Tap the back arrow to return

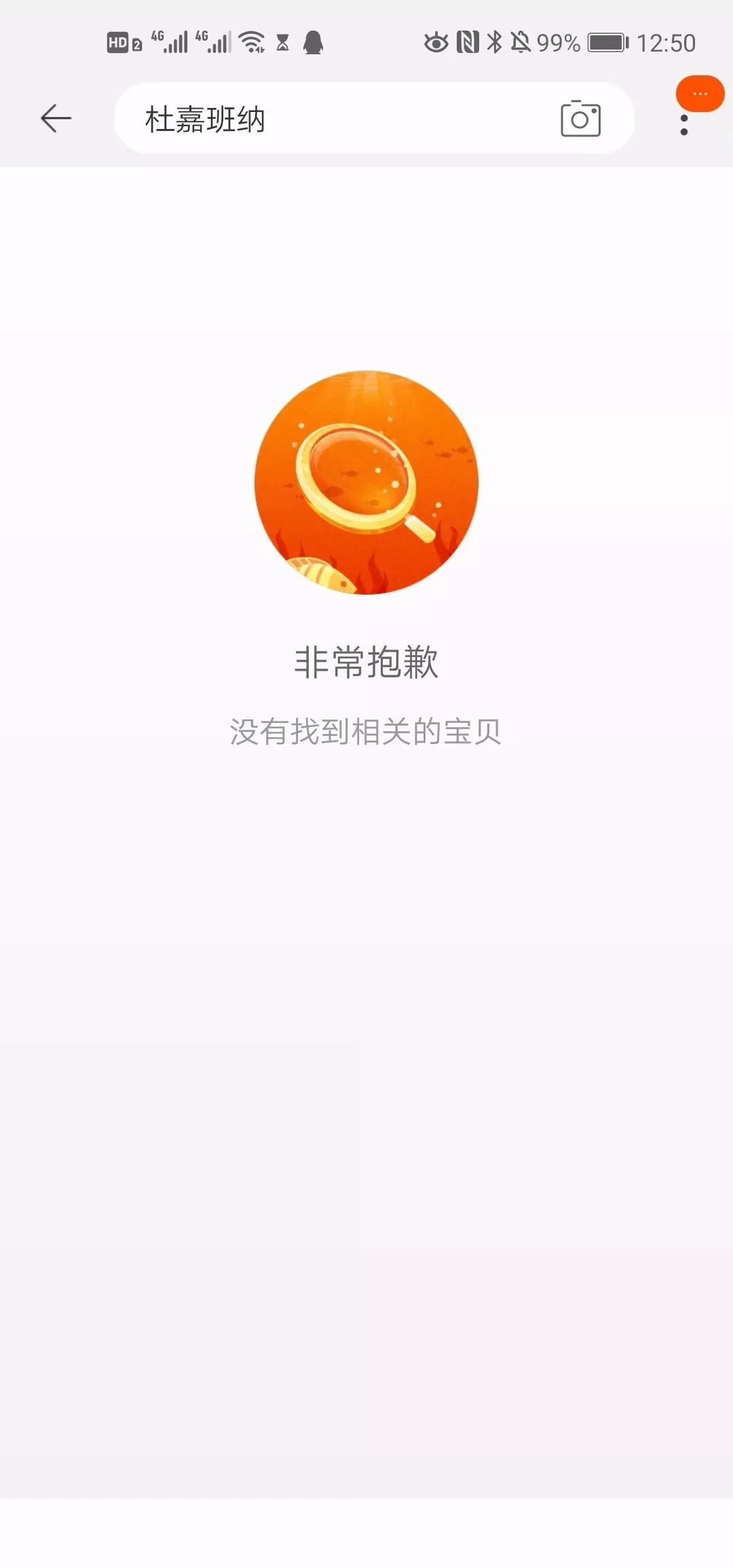pos(55,118)
